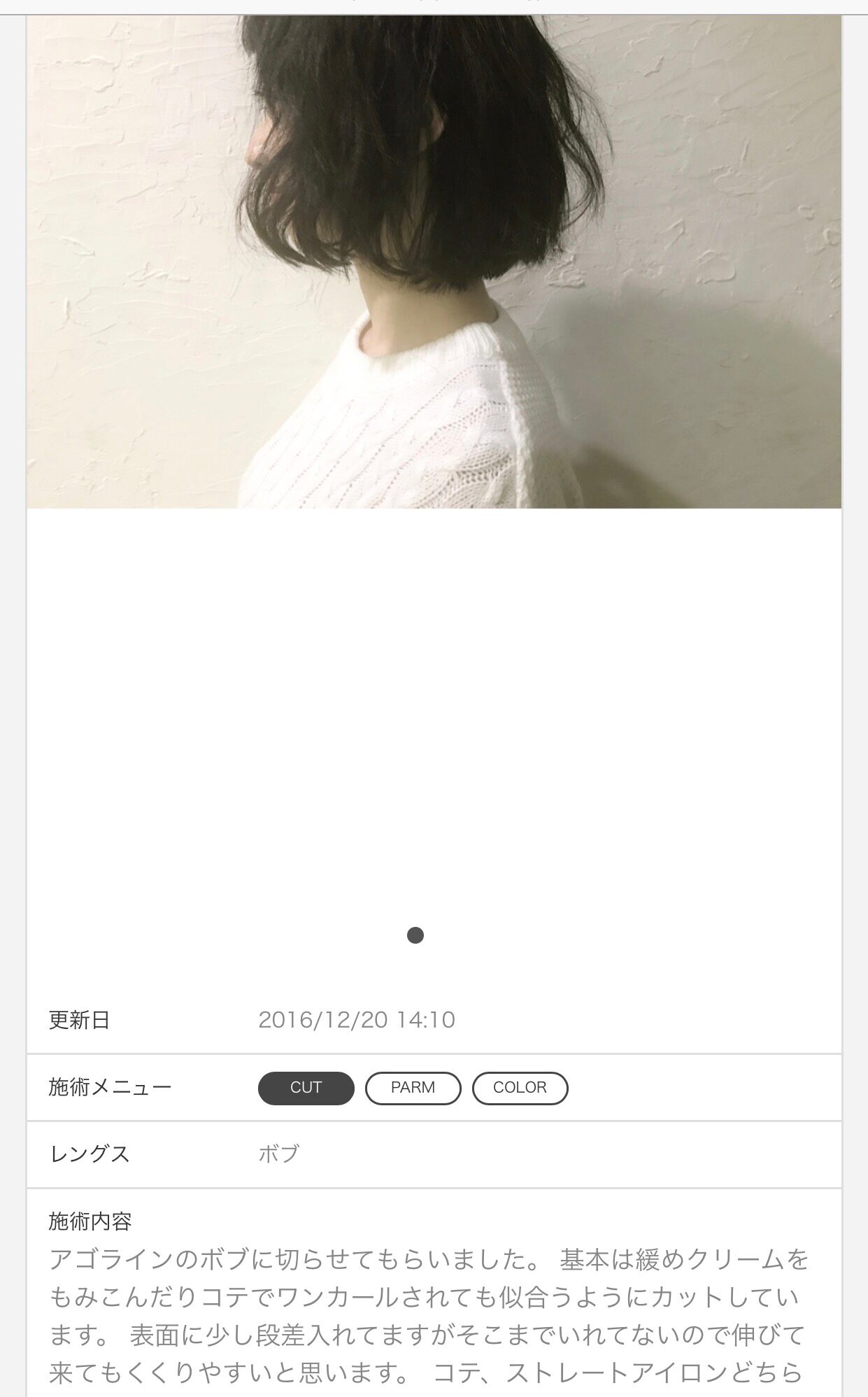Screen dimensions: 868x1397
Task: Tap the PARM menu chip
Action: pyautogui.click(x=413, y=1088)
